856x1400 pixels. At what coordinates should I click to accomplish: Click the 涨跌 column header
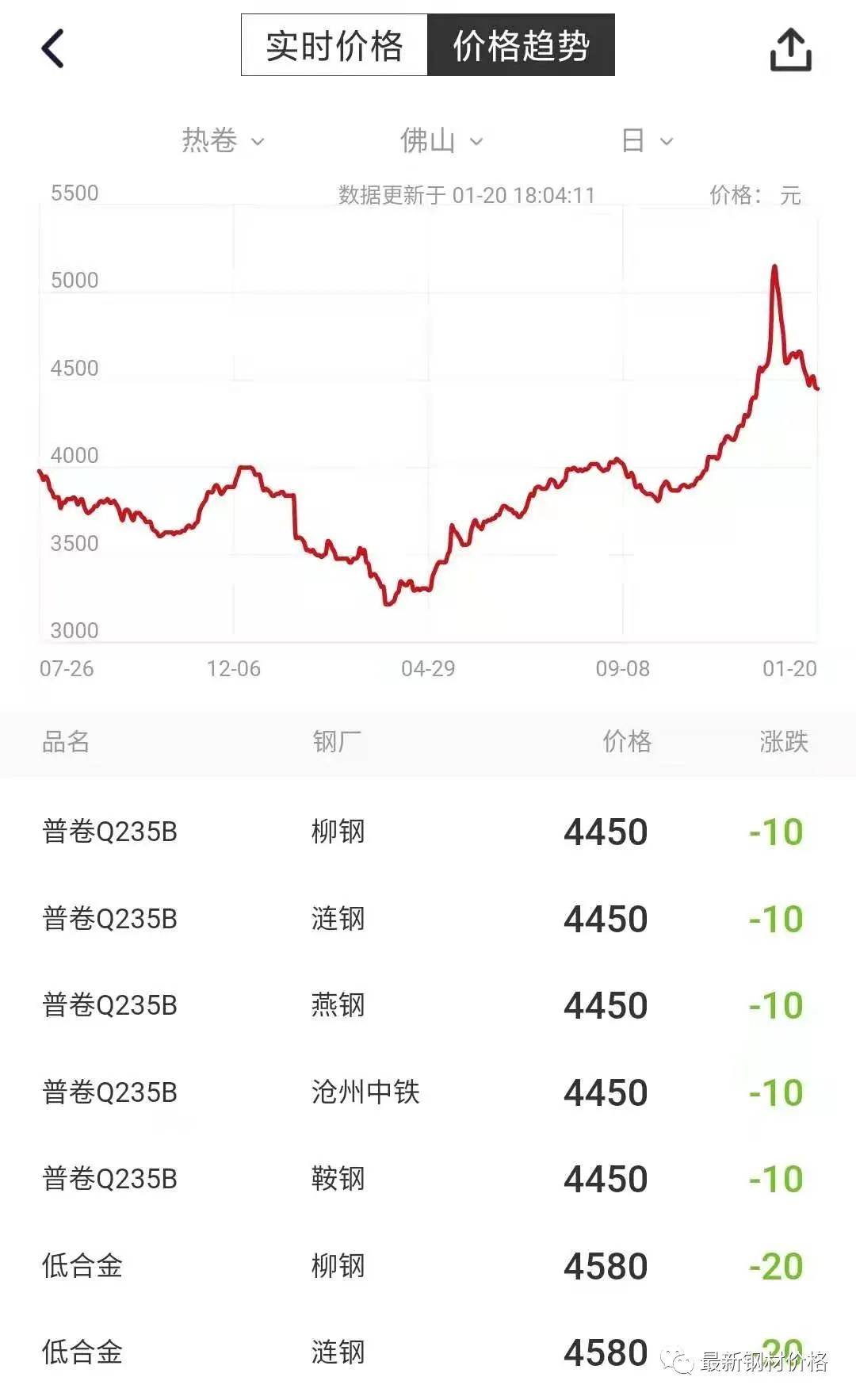[784, 742]
